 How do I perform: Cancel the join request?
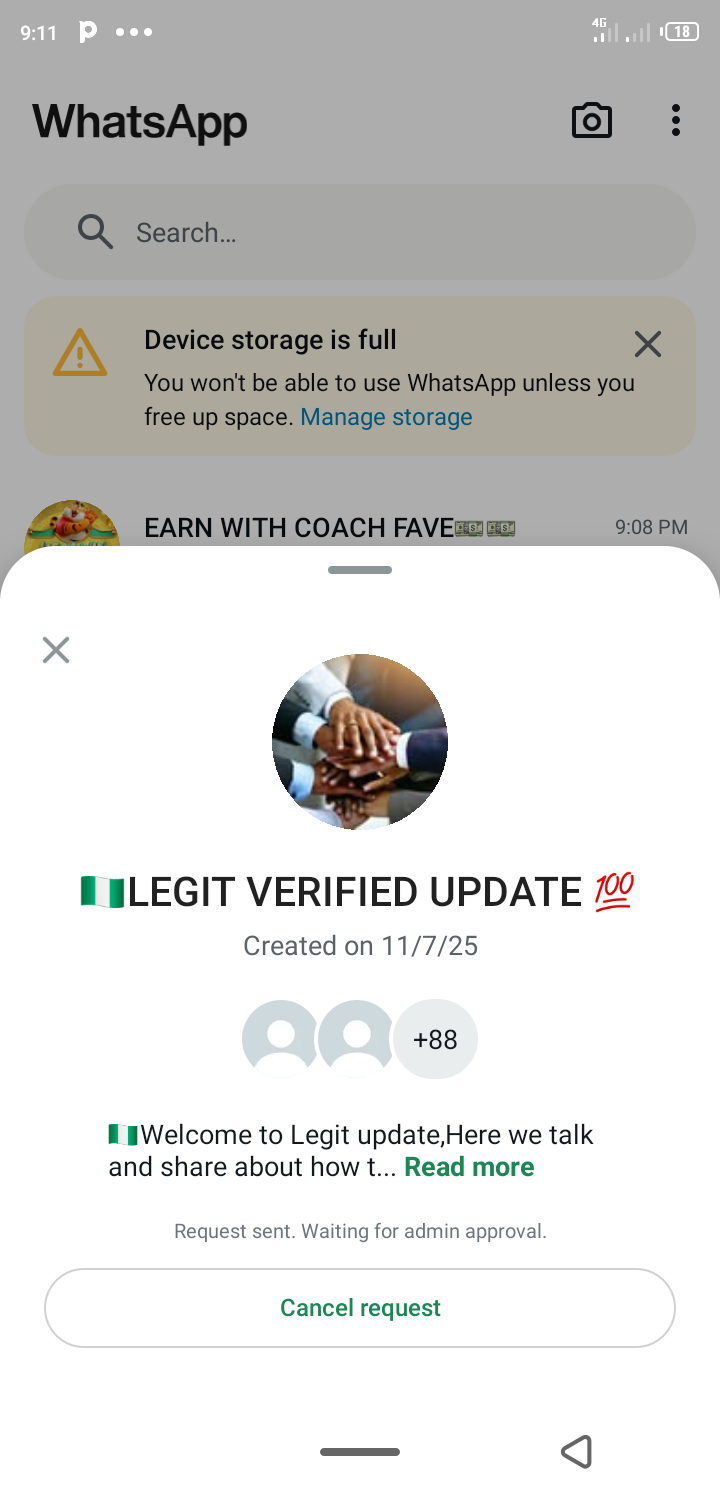pos(360,1308)
